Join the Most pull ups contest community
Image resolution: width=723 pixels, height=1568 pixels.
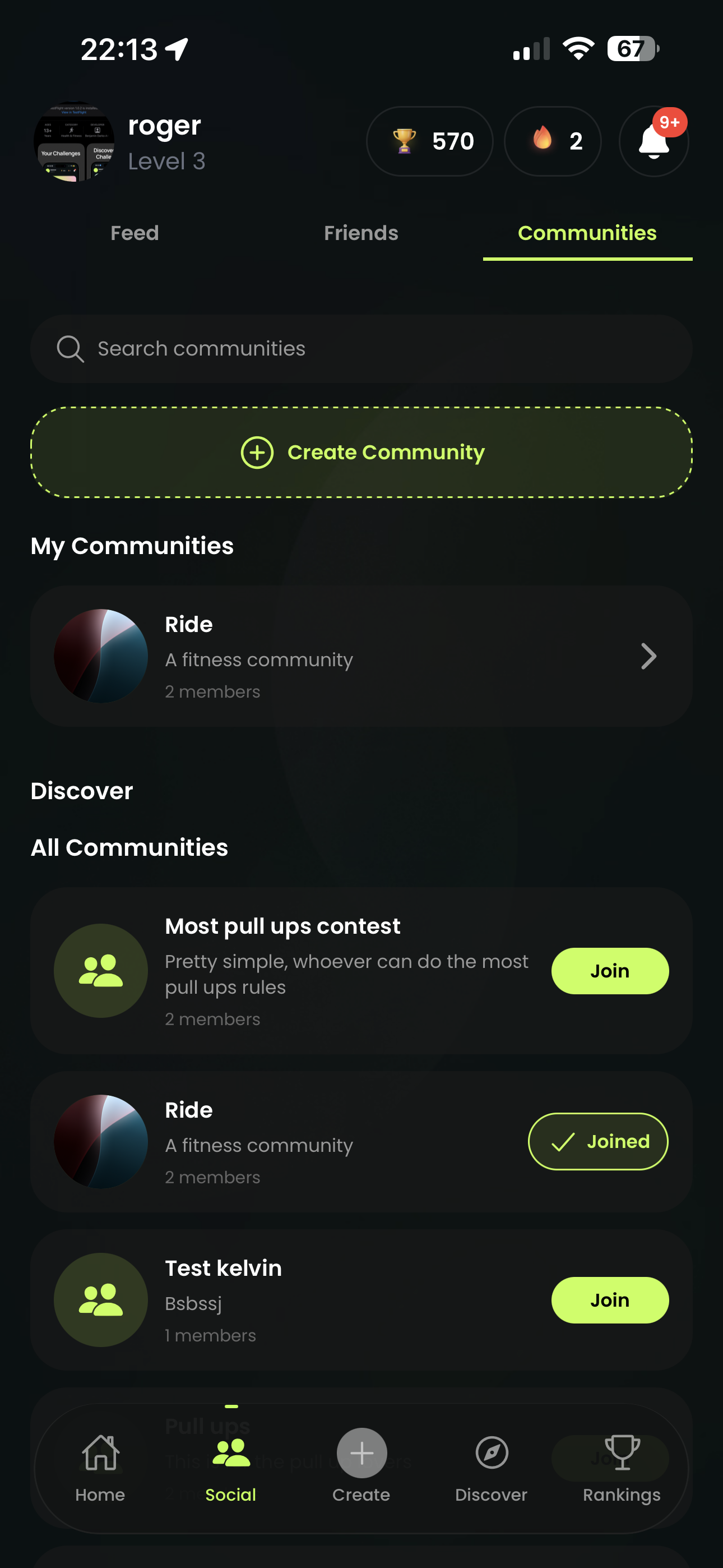tap(609, 971)
